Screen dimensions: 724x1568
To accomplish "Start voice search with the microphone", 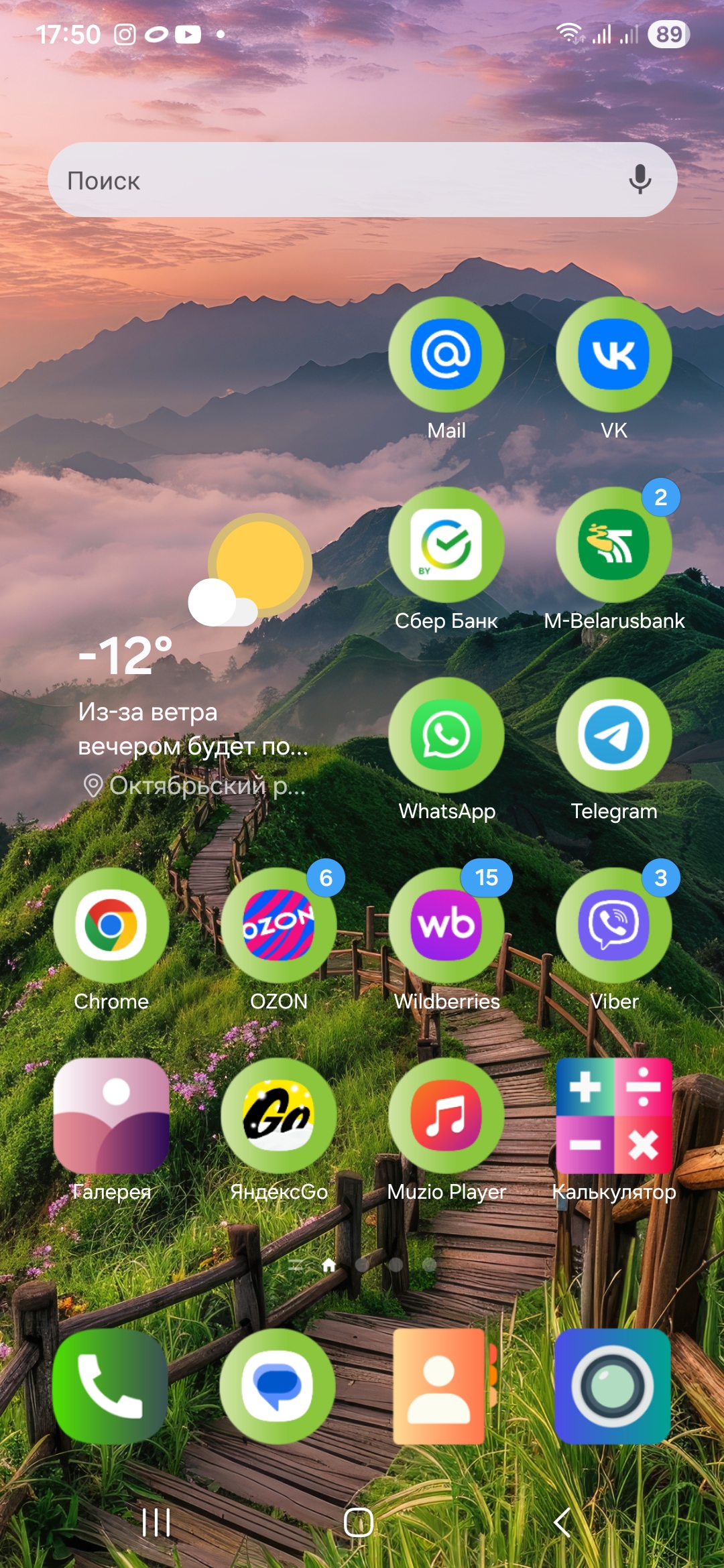I will [x=640, y=180].
